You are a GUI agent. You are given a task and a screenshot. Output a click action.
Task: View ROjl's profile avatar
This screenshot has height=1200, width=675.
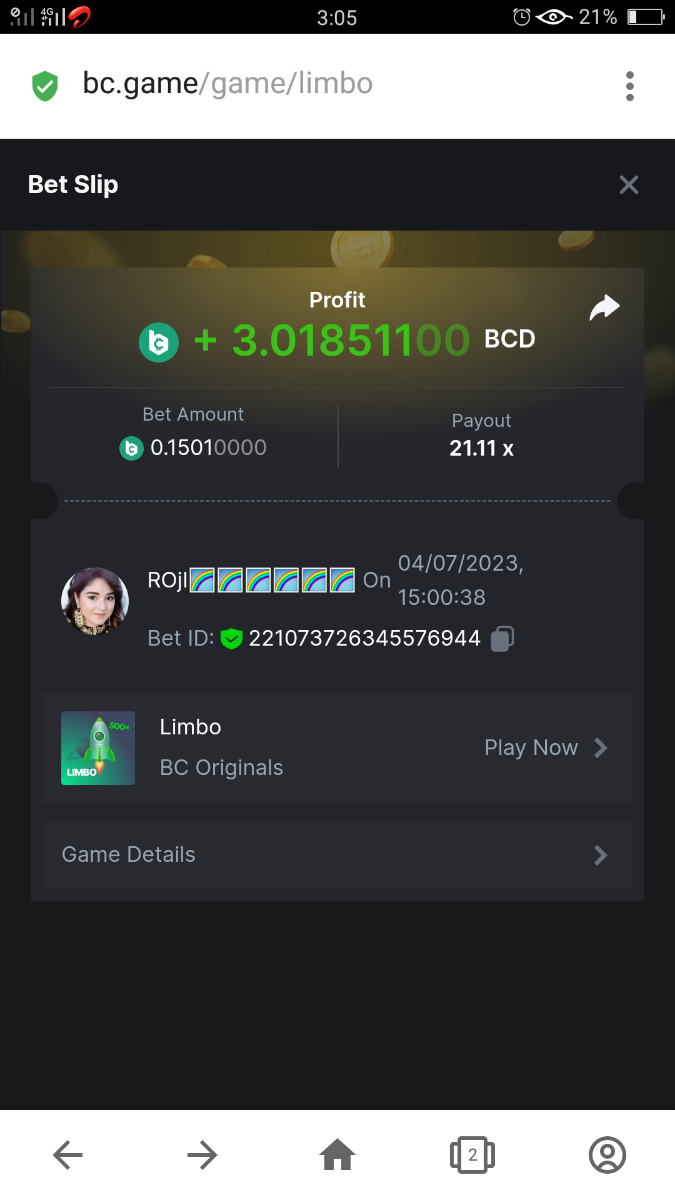(x=95, y=602)
